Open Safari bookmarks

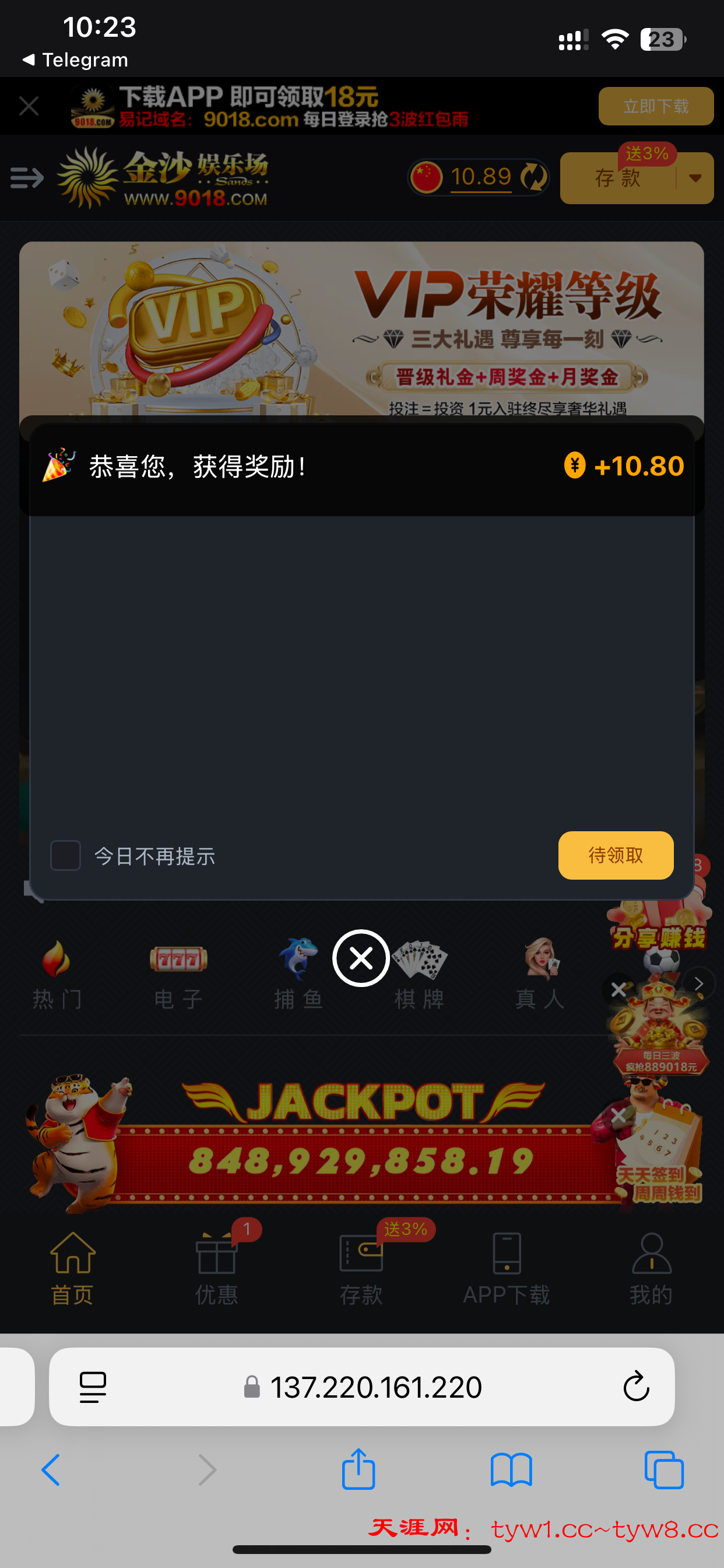pos(511,1470)
